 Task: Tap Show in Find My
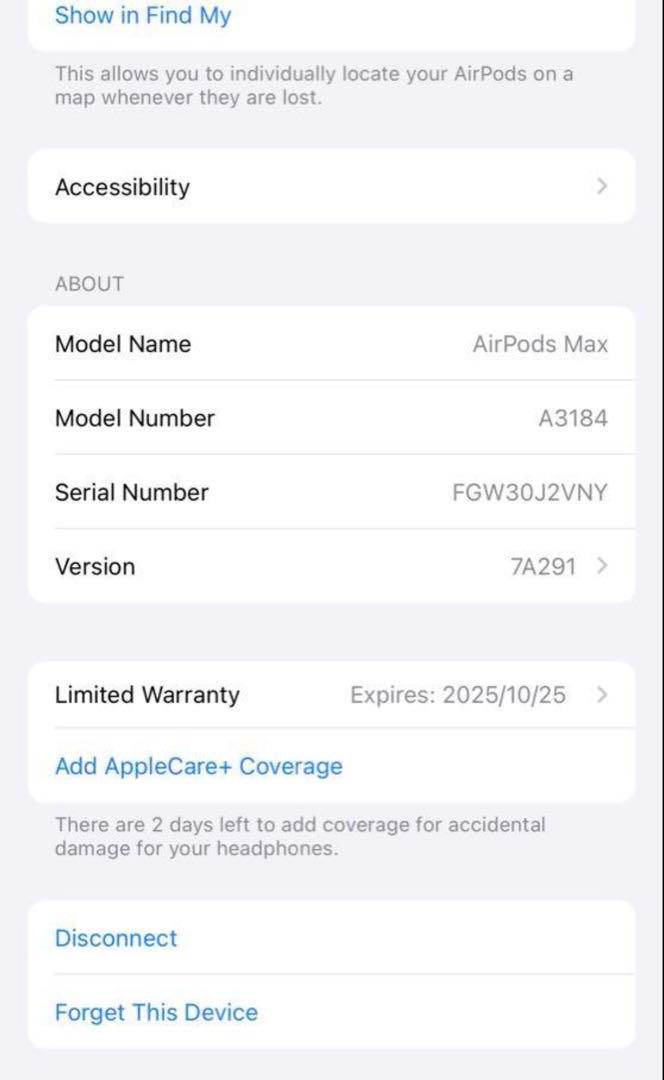143,15
